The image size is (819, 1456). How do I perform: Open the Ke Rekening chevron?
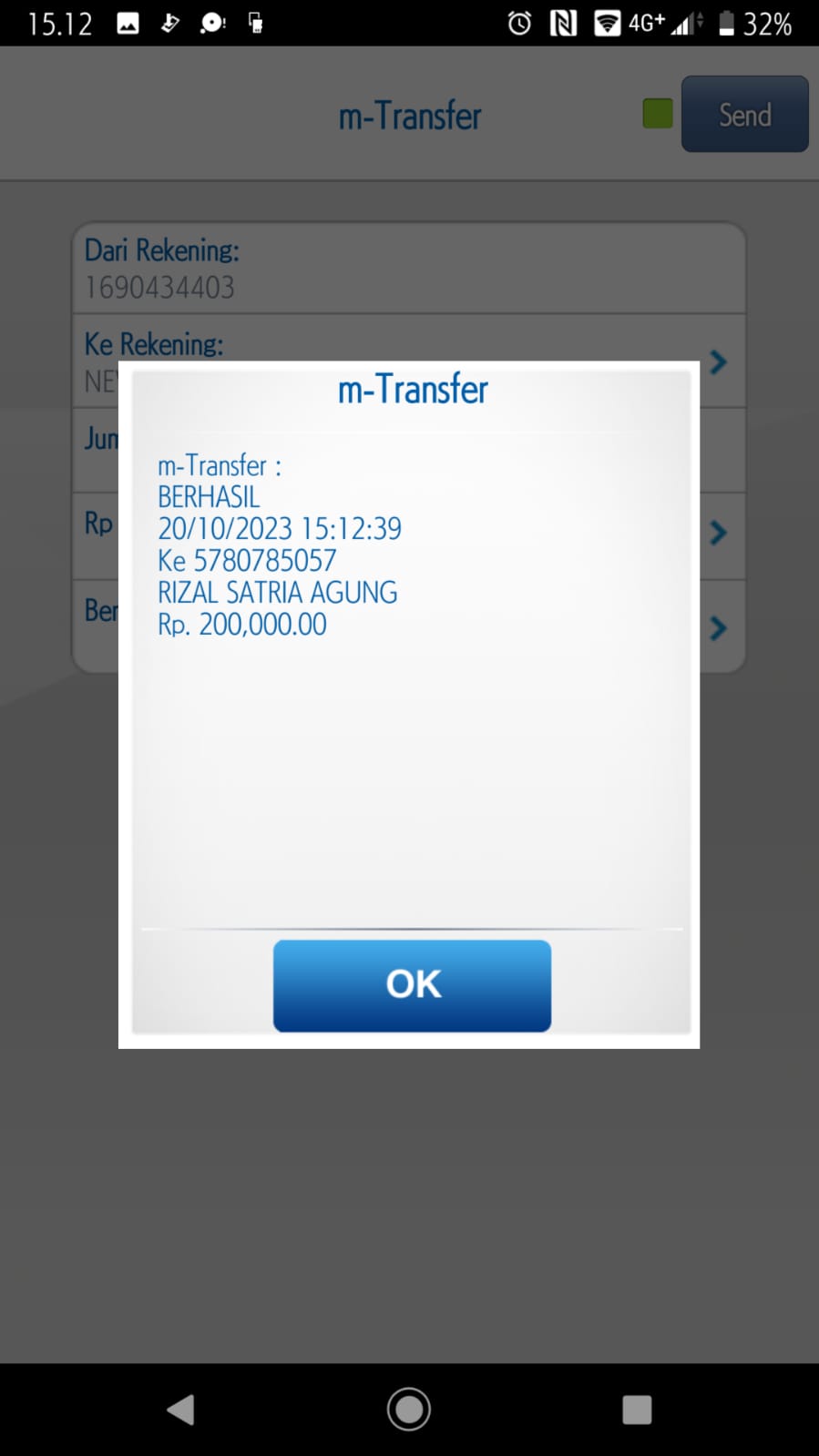tap(718, 361)
